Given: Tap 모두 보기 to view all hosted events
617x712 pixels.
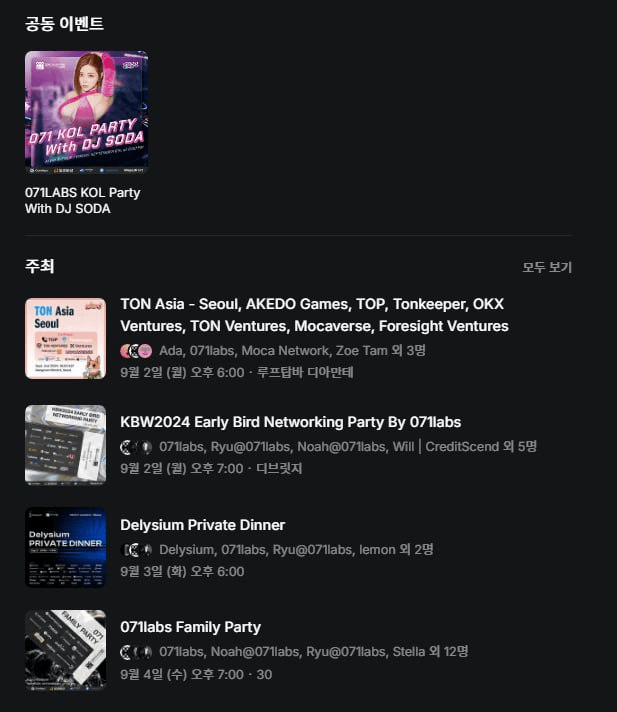Looking at the screenshot, I should (547, 268).
